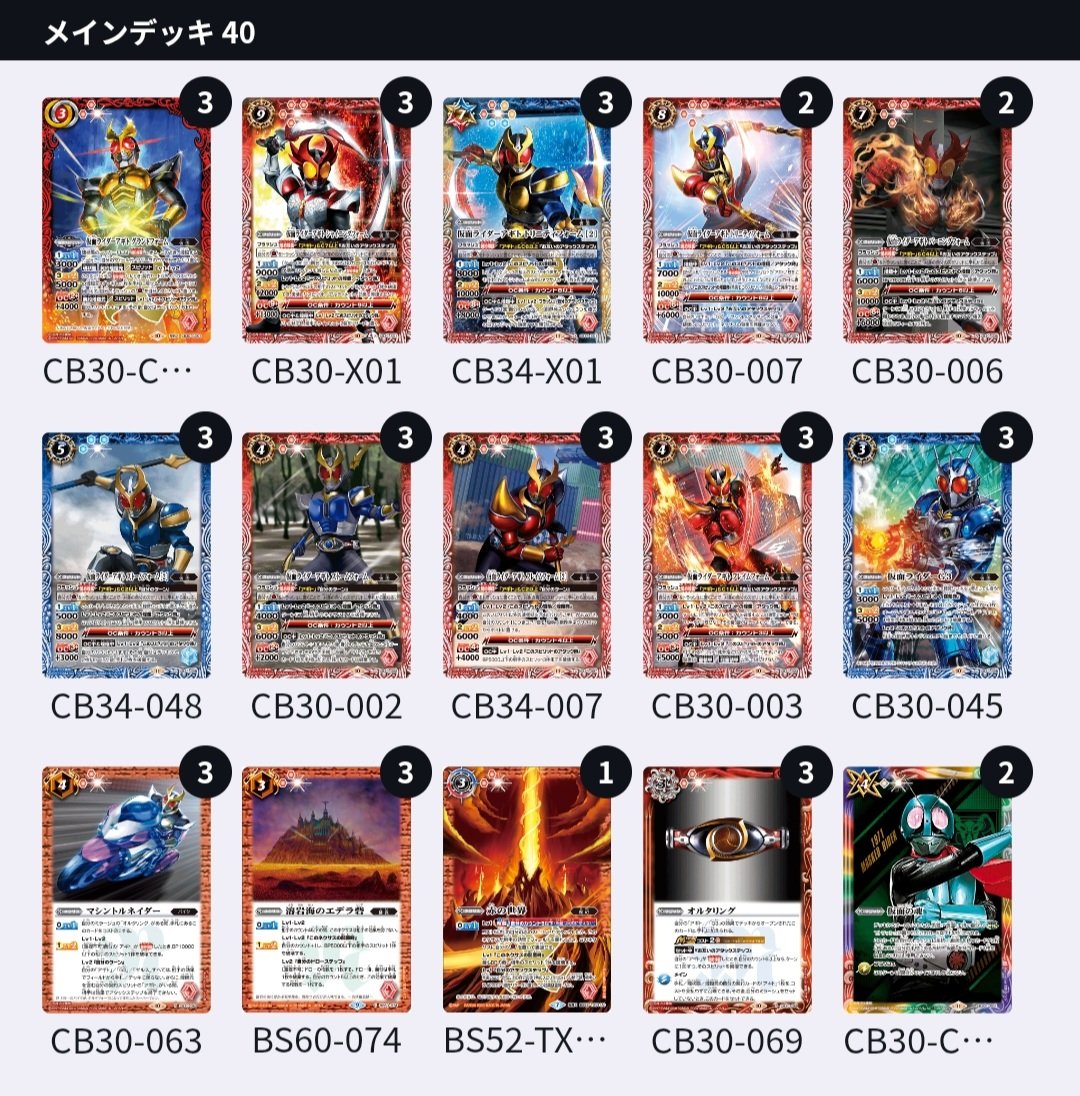The height and width of the screenshot is (1096, 1080).
Task: Open card CB30-X01 details
Action: pyautogui.click(x=326, y=220)
